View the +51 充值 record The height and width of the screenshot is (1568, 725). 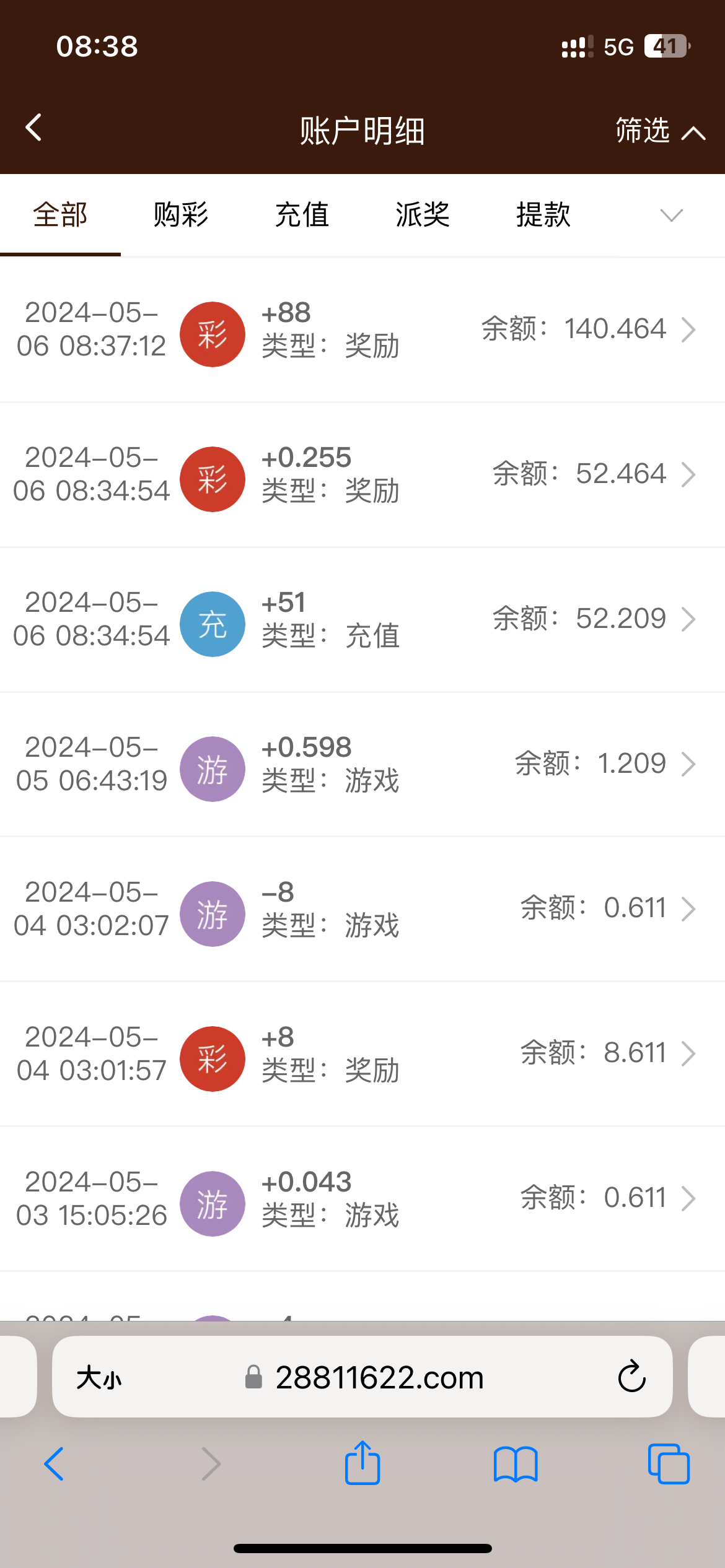pos(362,619)
